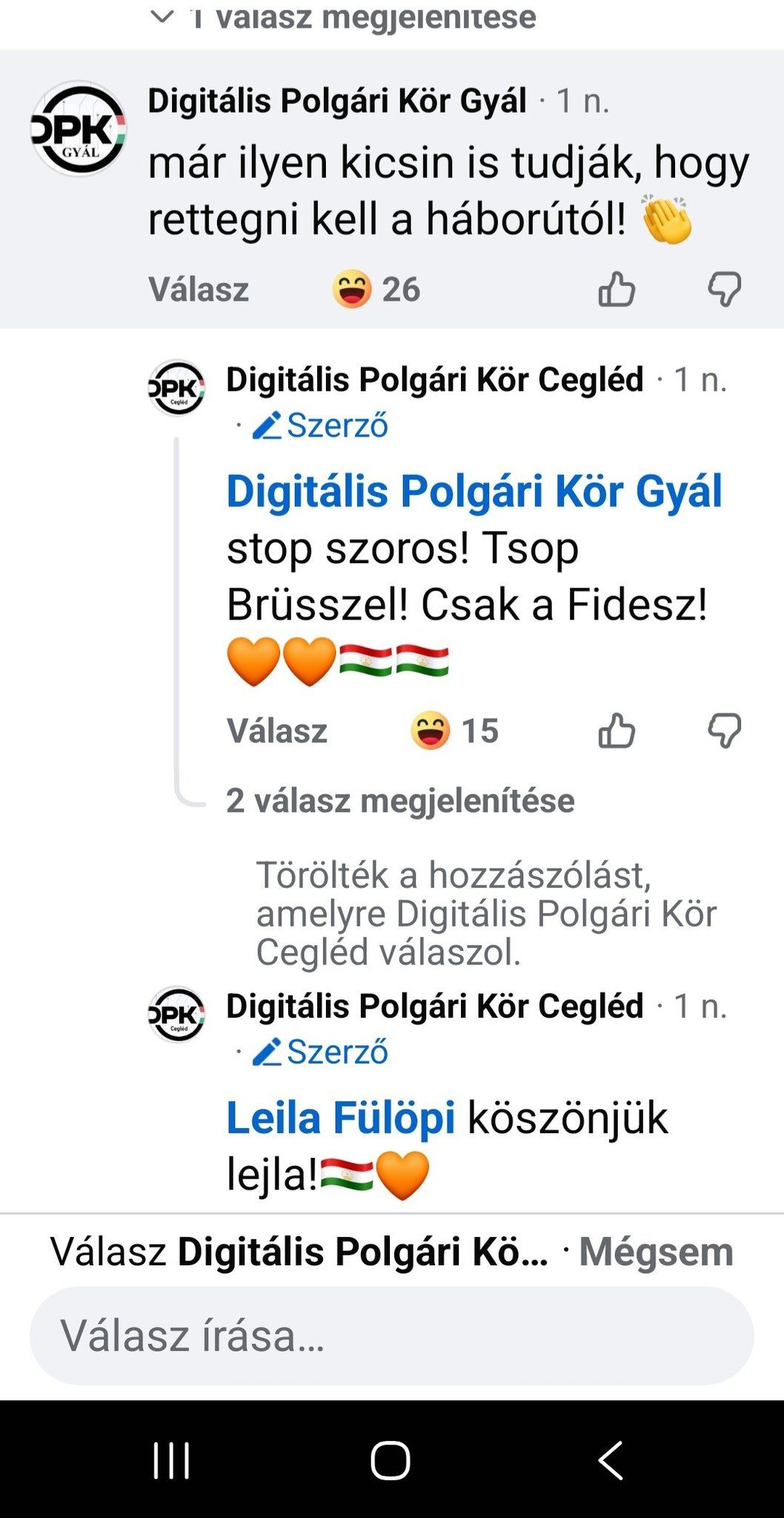Image resolution: width=784 pixels, height=1518 pixels.
Task: Open the blue Digitális Polgári Kör Gyál mention
Action: pos(474,491)
